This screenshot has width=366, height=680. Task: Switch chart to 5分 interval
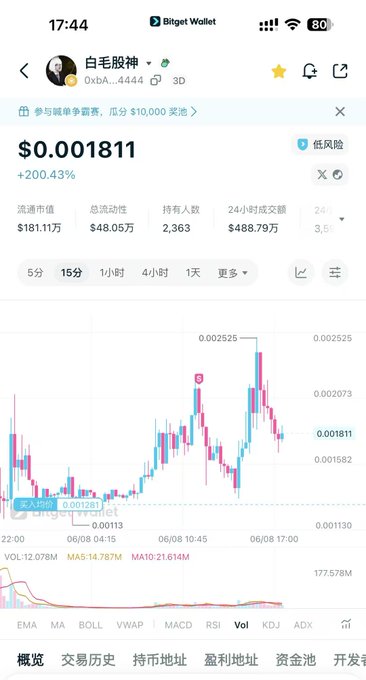point(36,273)
